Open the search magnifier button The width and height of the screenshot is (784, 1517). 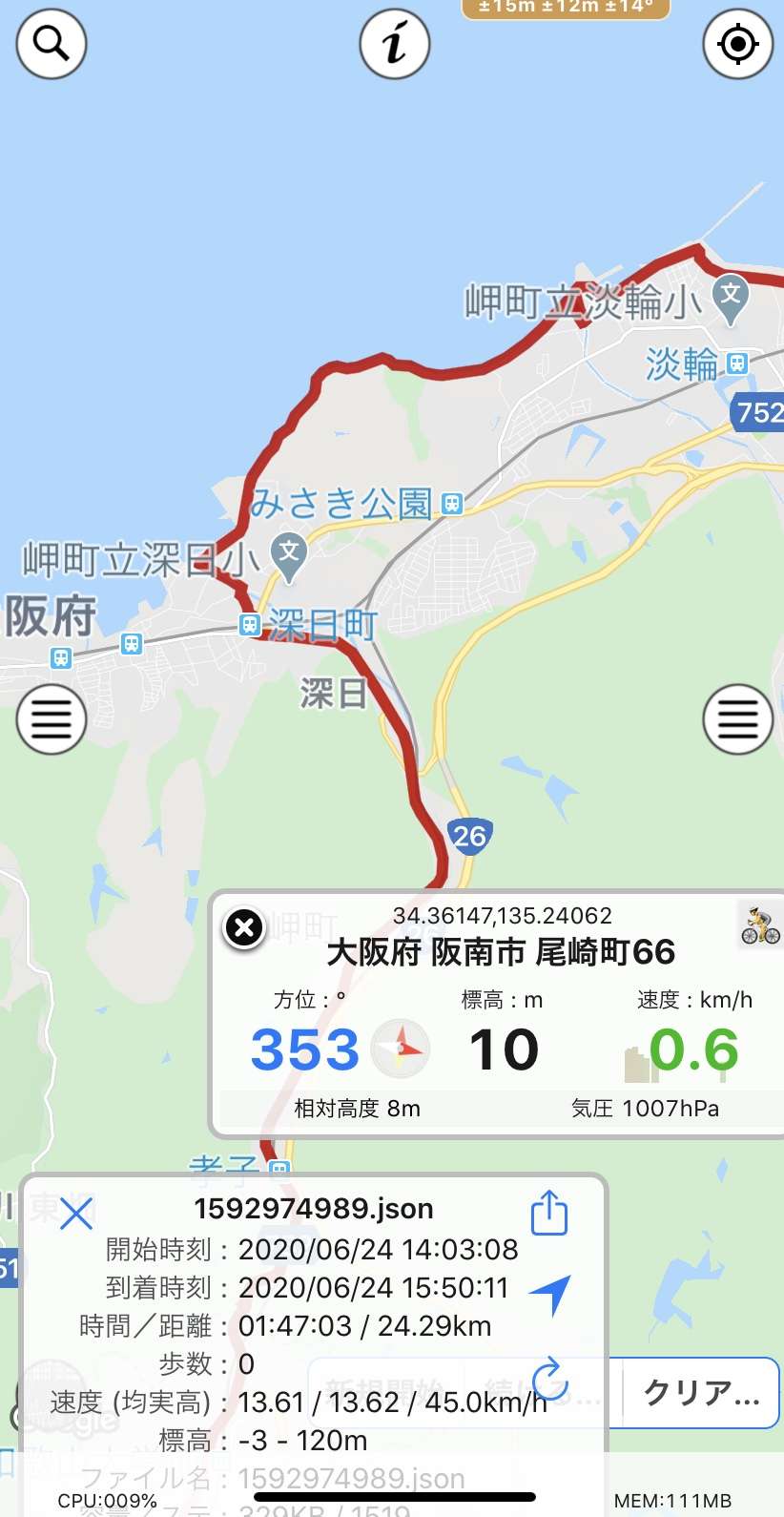(52, 44)
